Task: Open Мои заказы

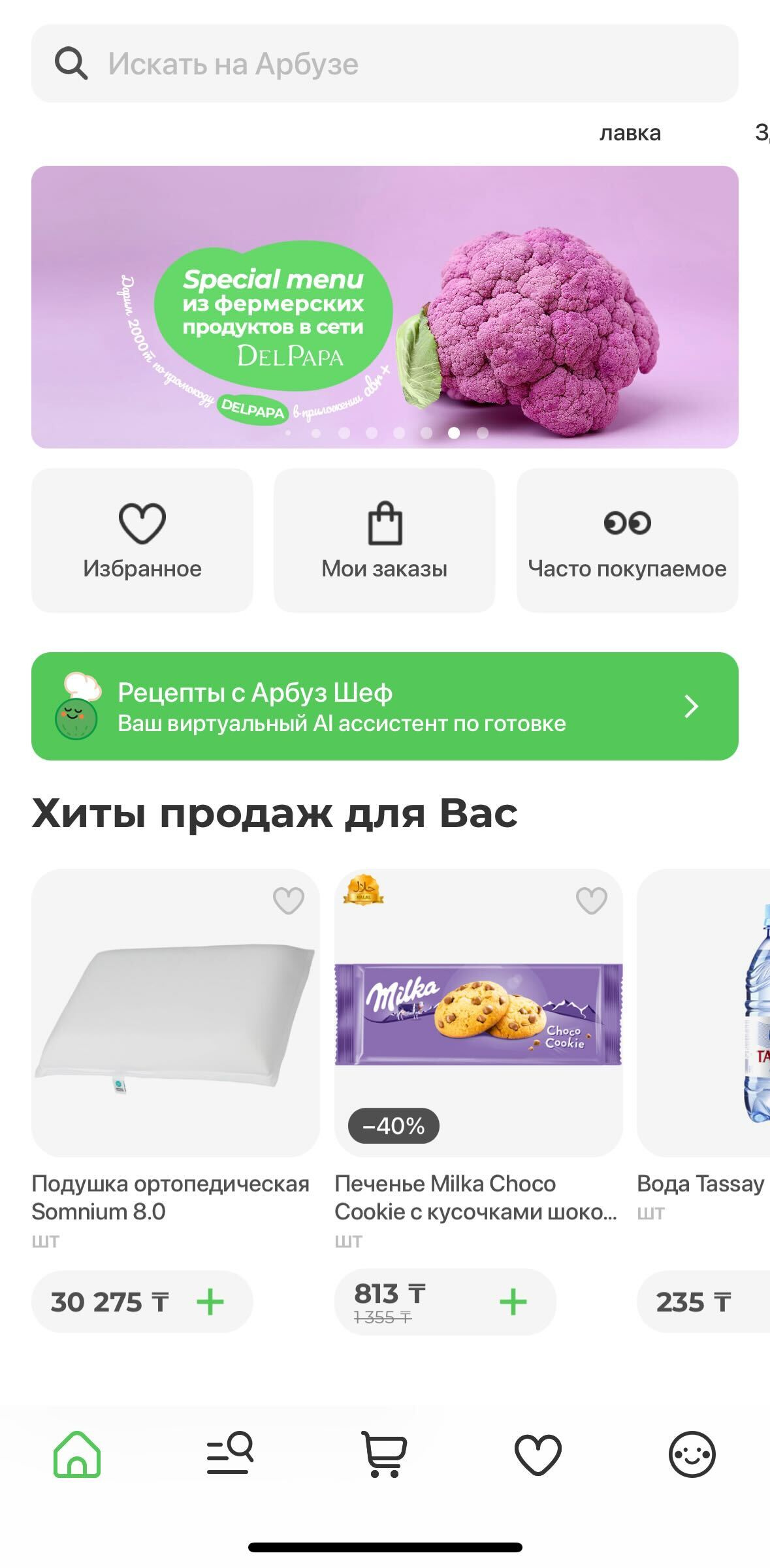Action: coord(385,540)
